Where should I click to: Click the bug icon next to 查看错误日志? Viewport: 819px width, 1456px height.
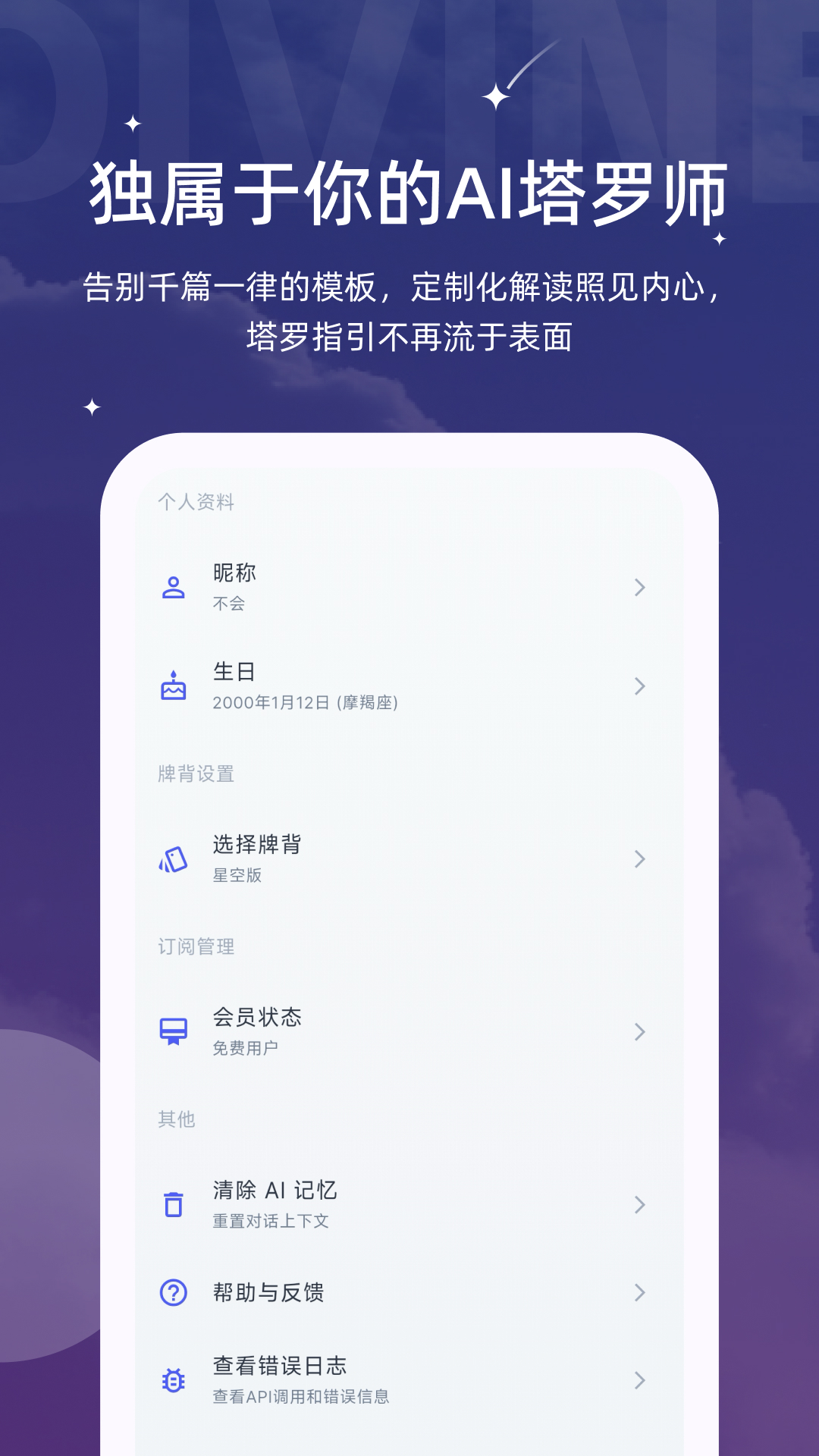[174, 1380]
